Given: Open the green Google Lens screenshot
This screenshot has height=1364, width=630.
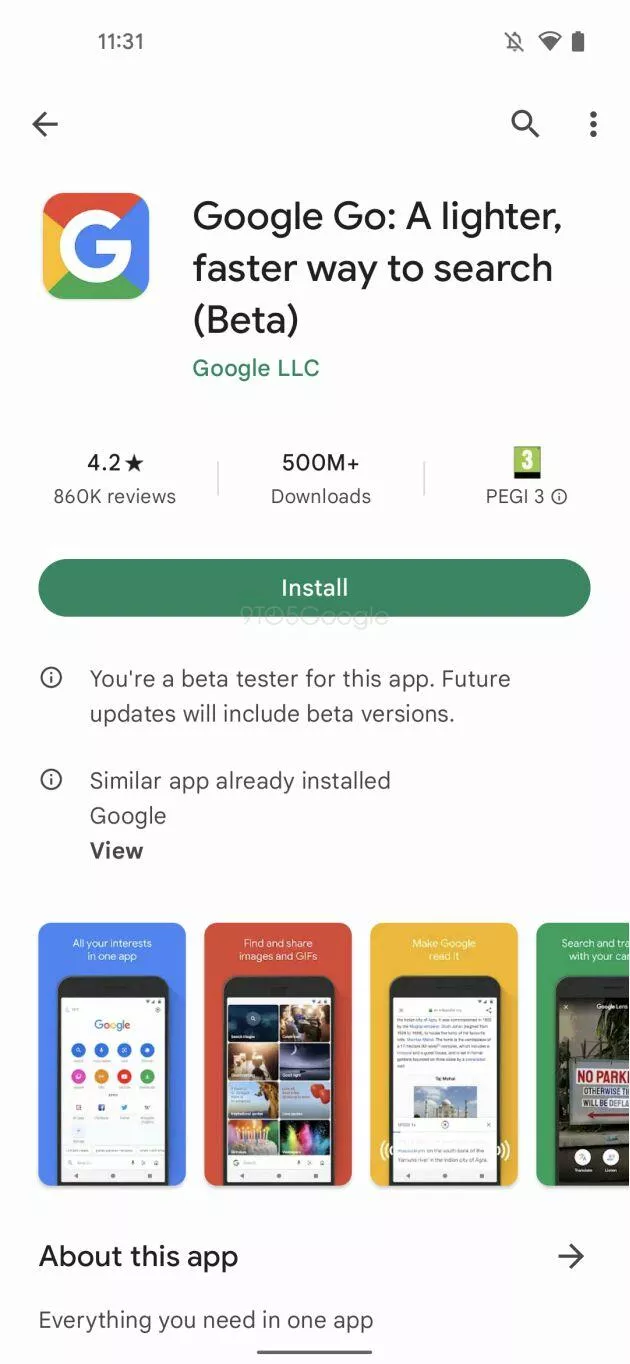Looking at the screenshot, I should pyautogui.click(x=583, y=1054).
